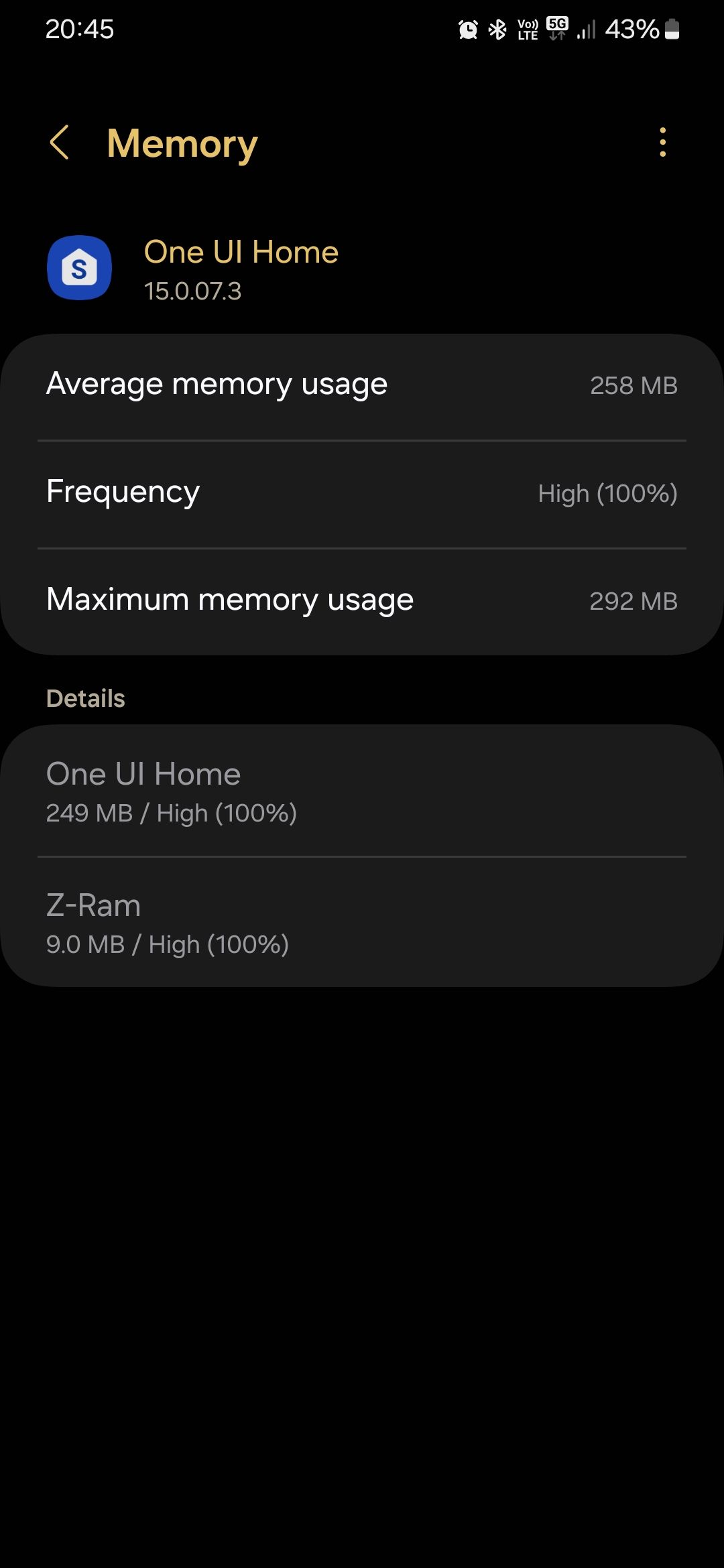Tap the Bluetooth status icon
This screenshot has width=724, height=1568.
coord(497,29)
